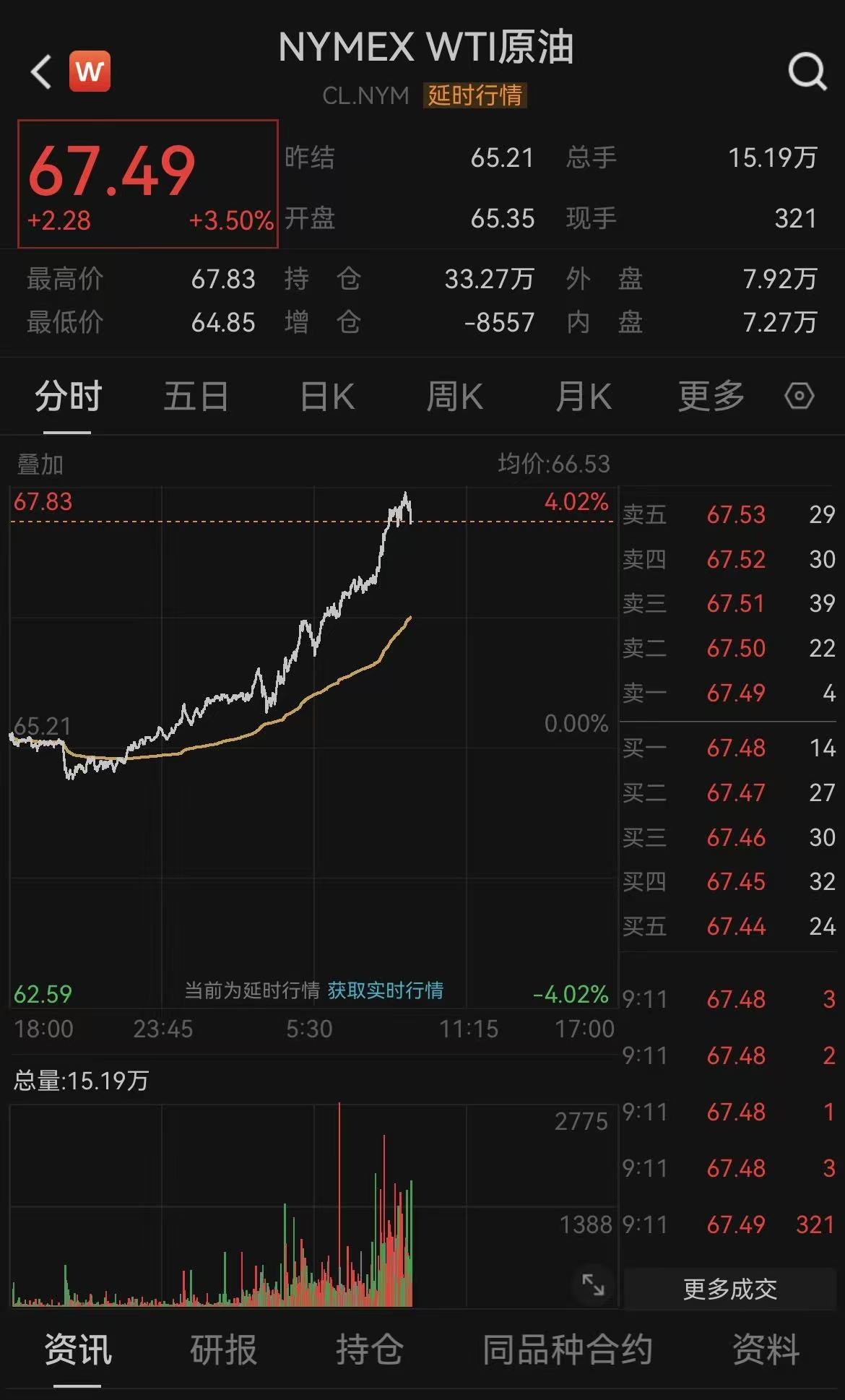Open the search magnifier icon
Viewport: 845px width, 1400px height.
[x=807, y=72]
